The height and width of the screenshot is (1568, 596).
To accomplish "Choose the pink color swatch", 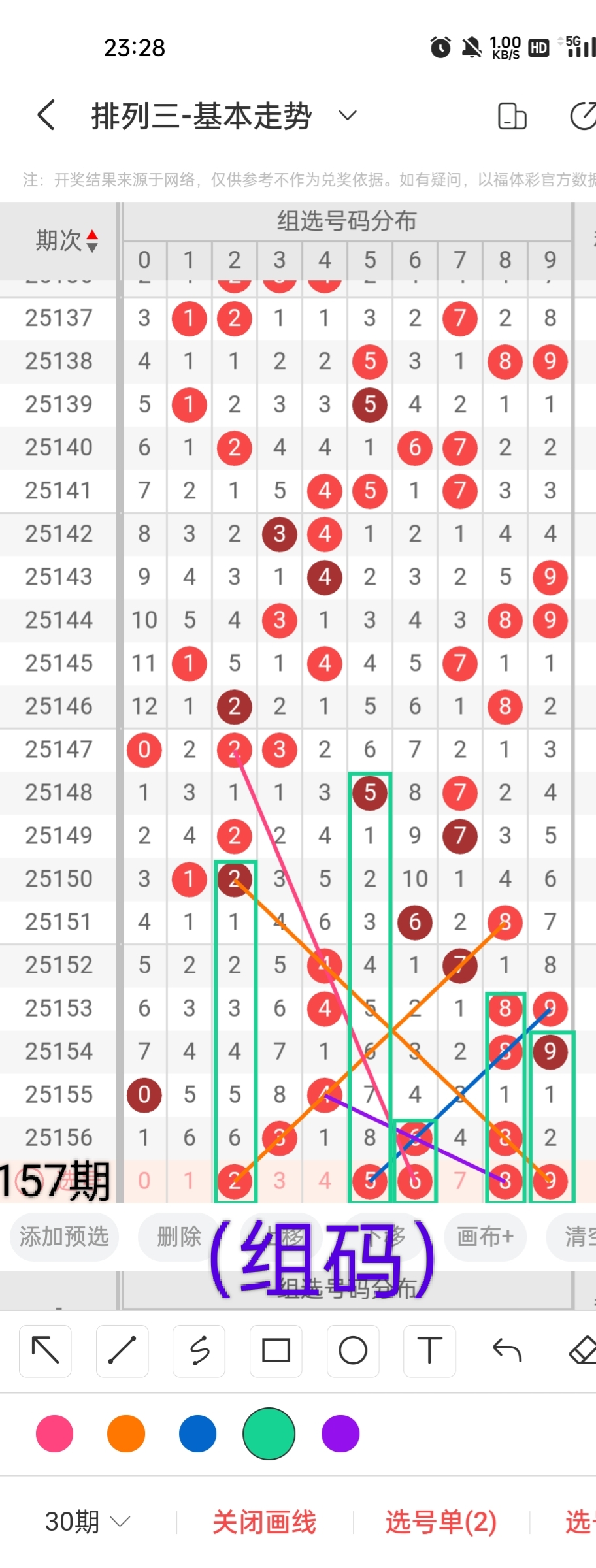I will [x=54, y=1433].
